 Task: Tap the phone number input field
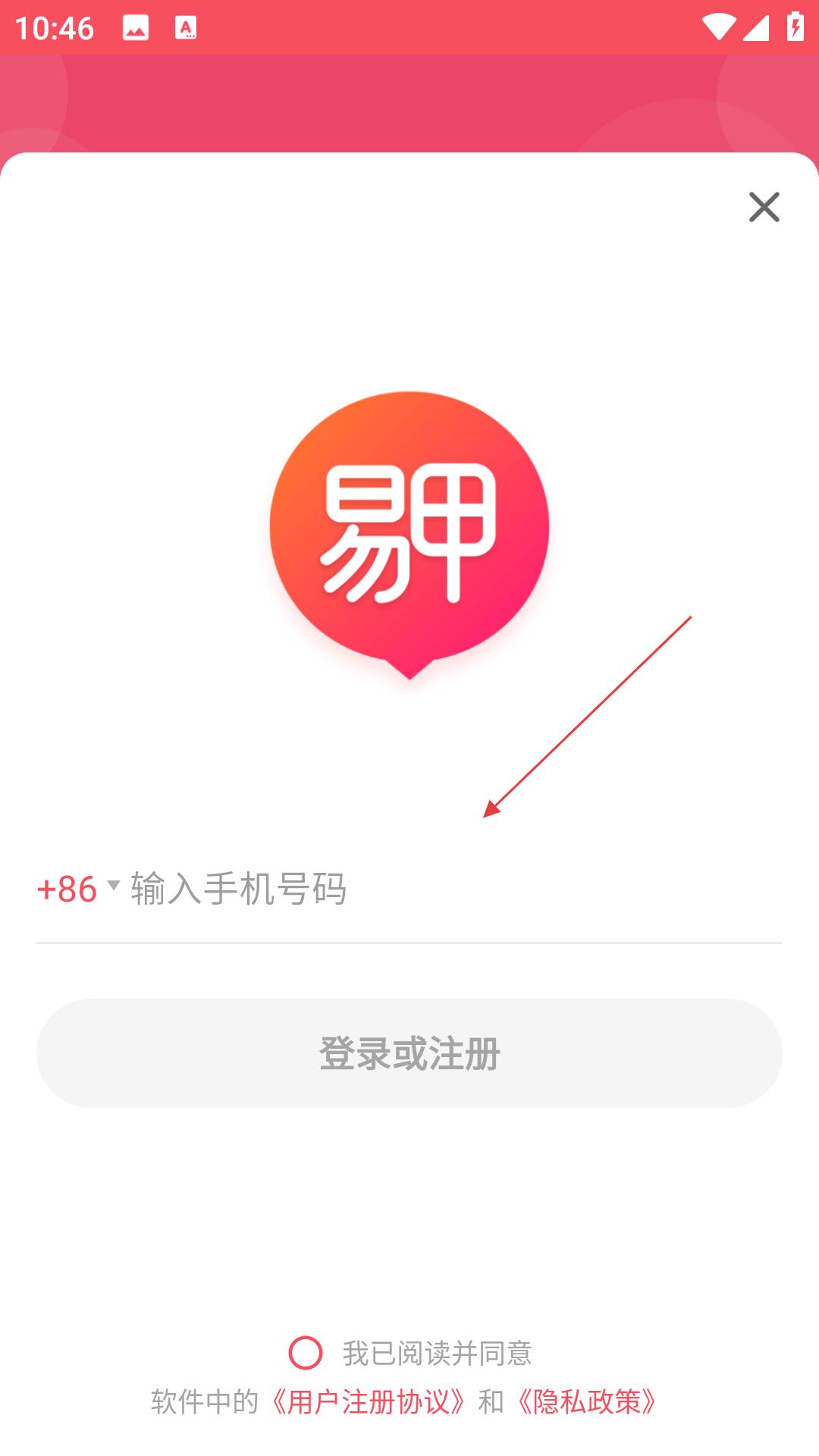coord(455,889)
